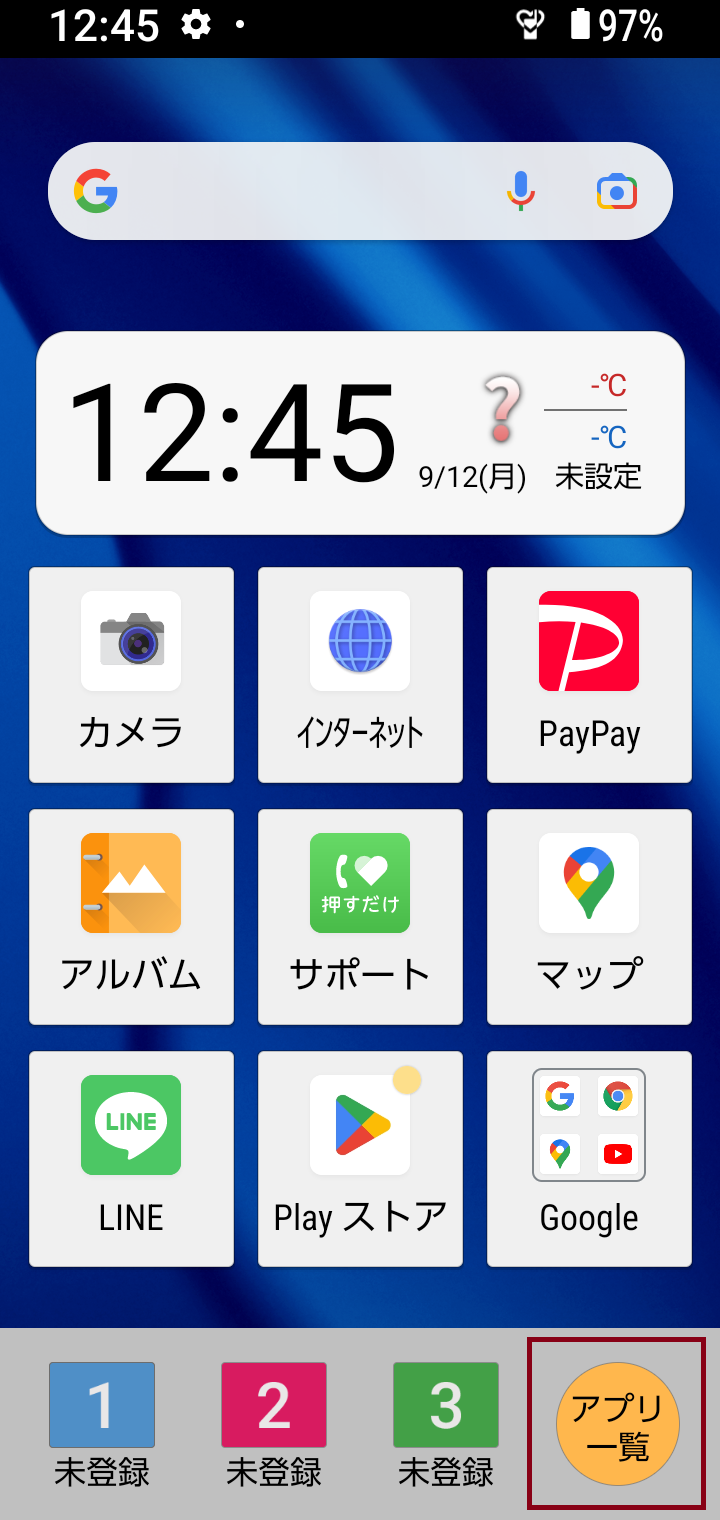Expand the Google folder
720x1520 pixels.
[589, 1159]
